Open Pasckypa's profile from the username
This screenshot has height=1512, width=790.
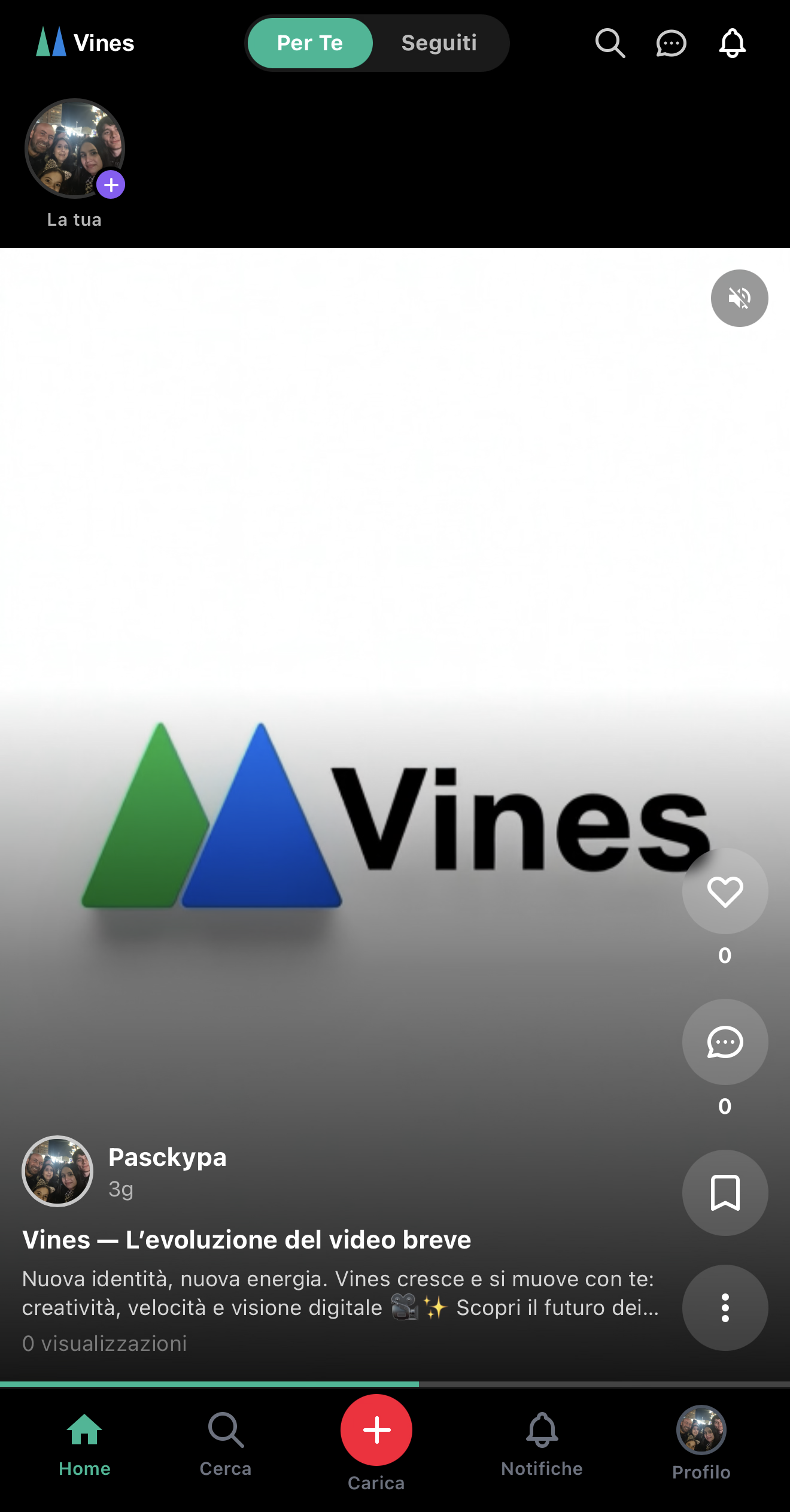click(x=167, y=1157)
